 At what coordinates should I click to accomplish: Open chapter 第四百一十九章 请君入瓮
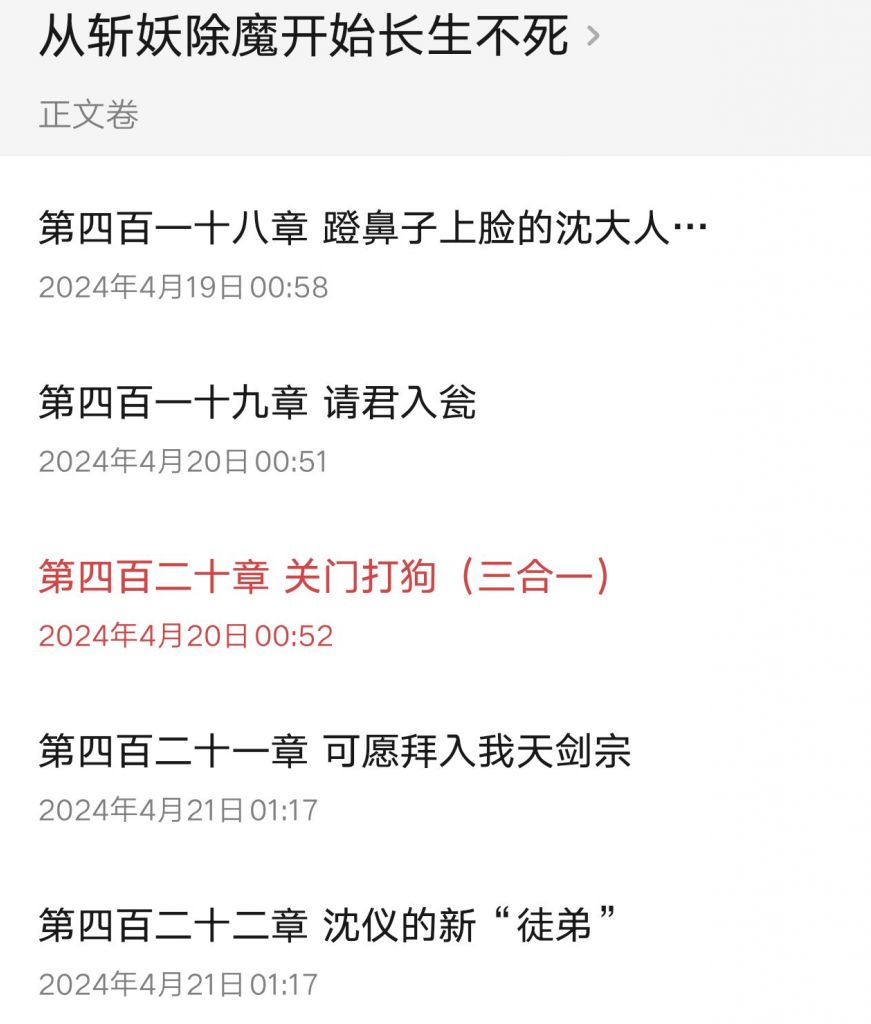click(x=257, y=403)
